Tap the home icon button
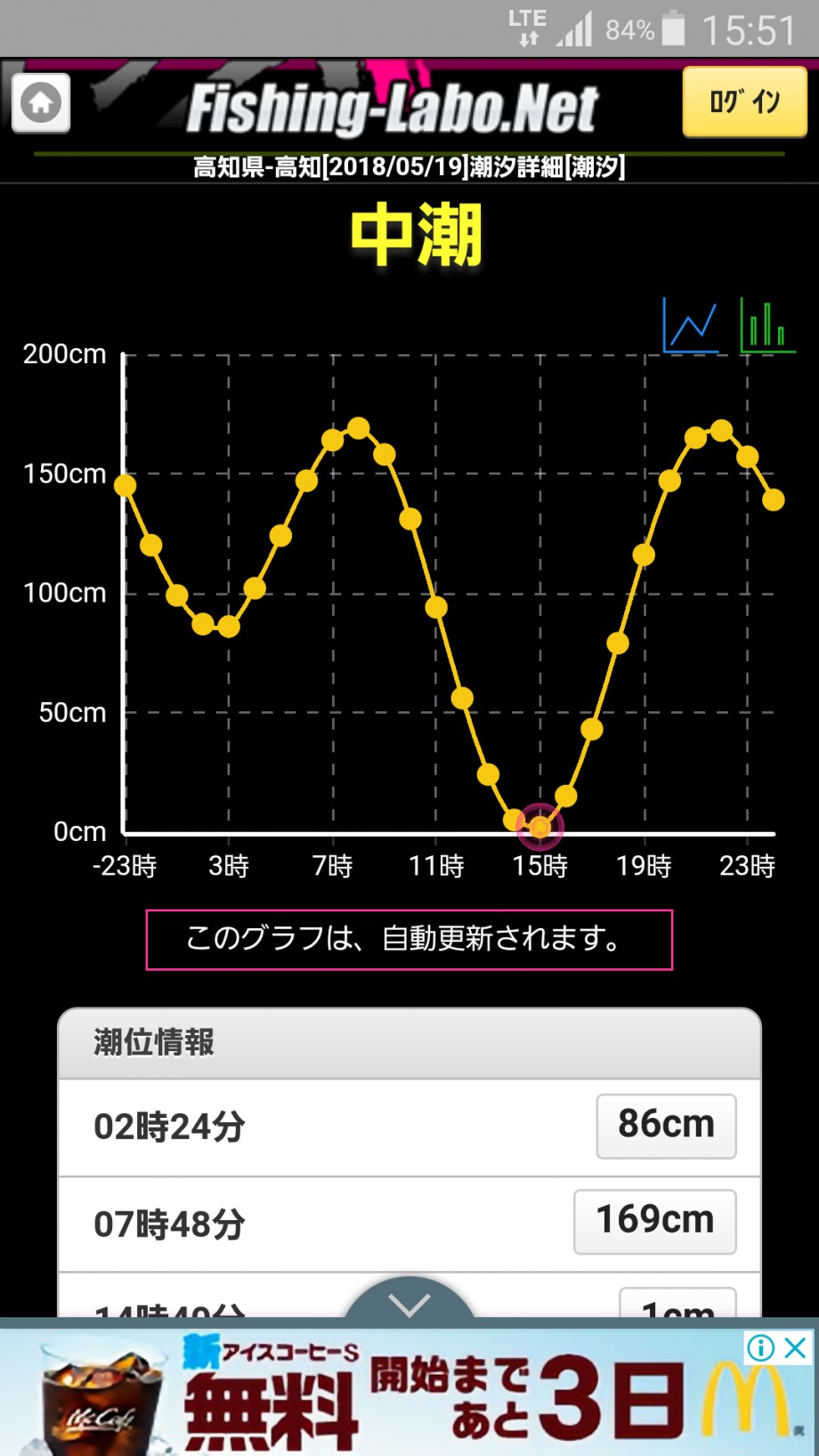The image size is (819, 1456). click(41, 103)
